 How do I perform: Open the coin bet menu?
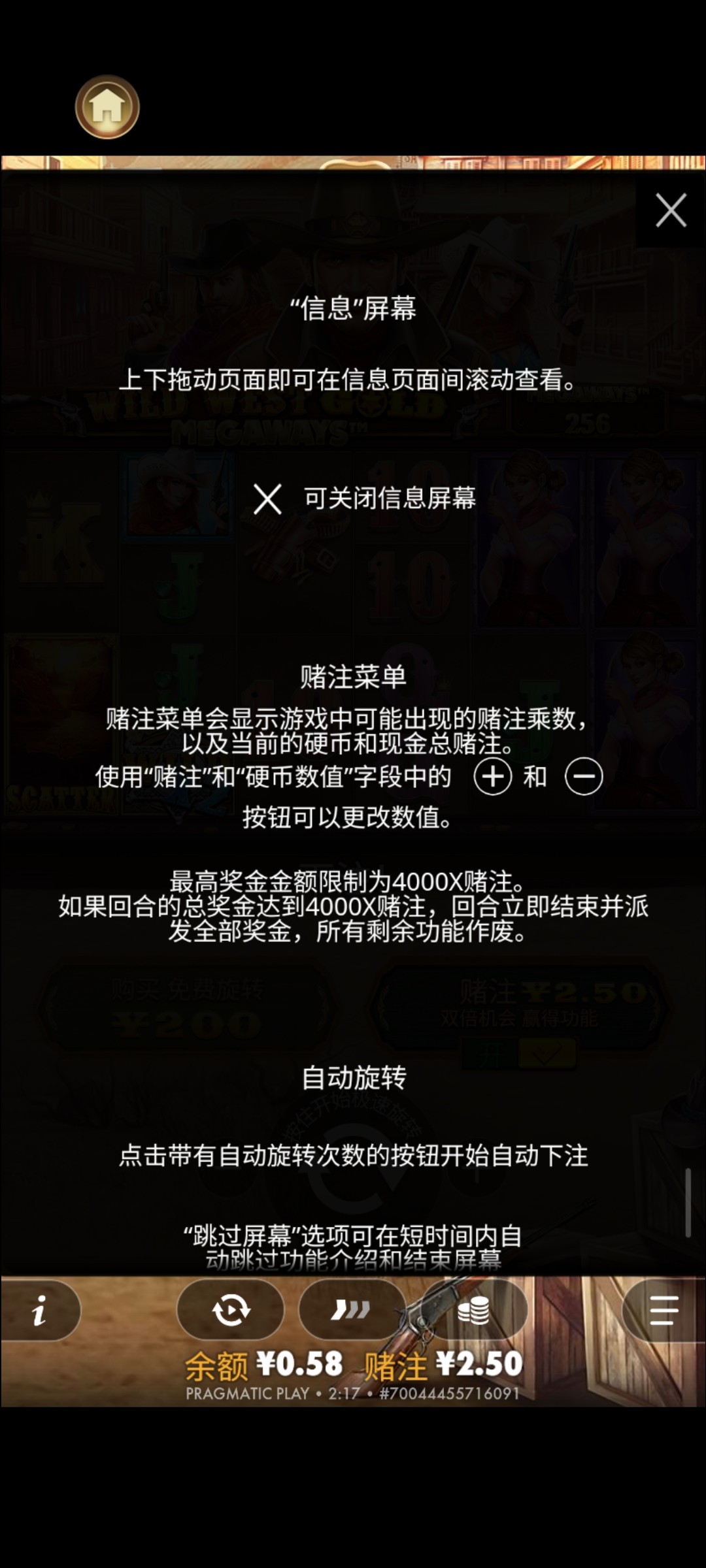click(473, 1310)
